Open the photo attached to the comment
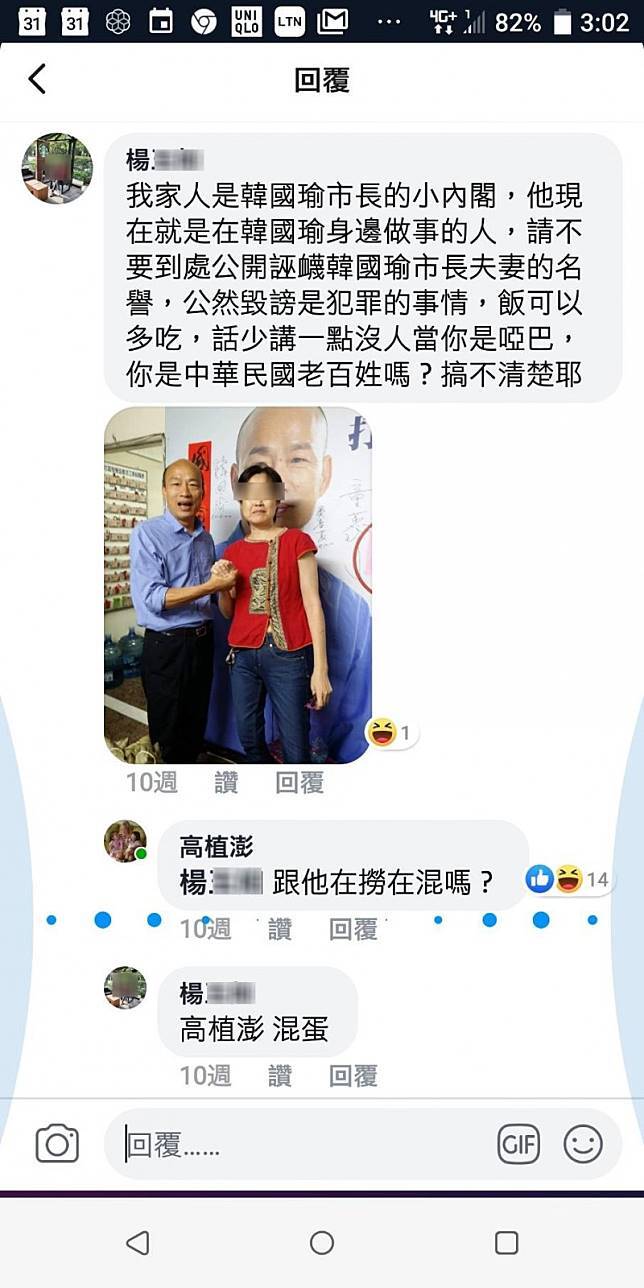 click(x=238, y=585)
